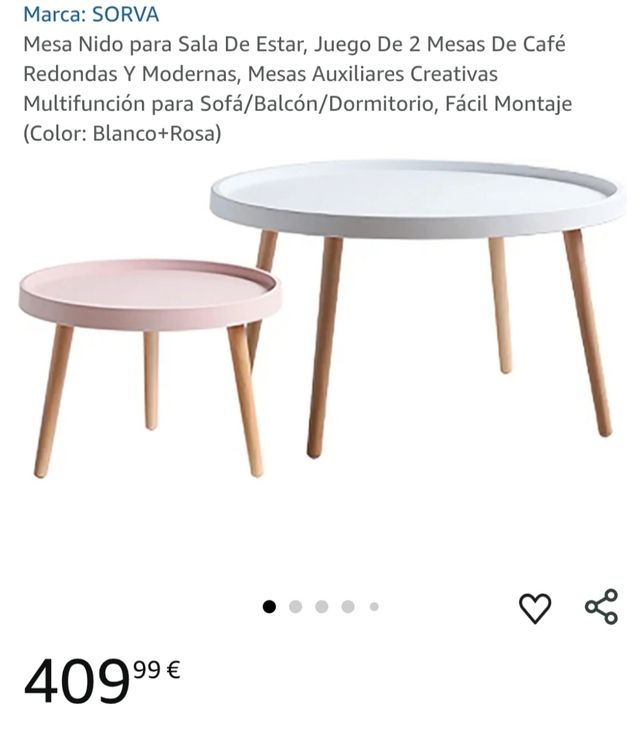Screen dimensions: 640x731
Task: Jump to the second image dot
Action: pos(295,606)
